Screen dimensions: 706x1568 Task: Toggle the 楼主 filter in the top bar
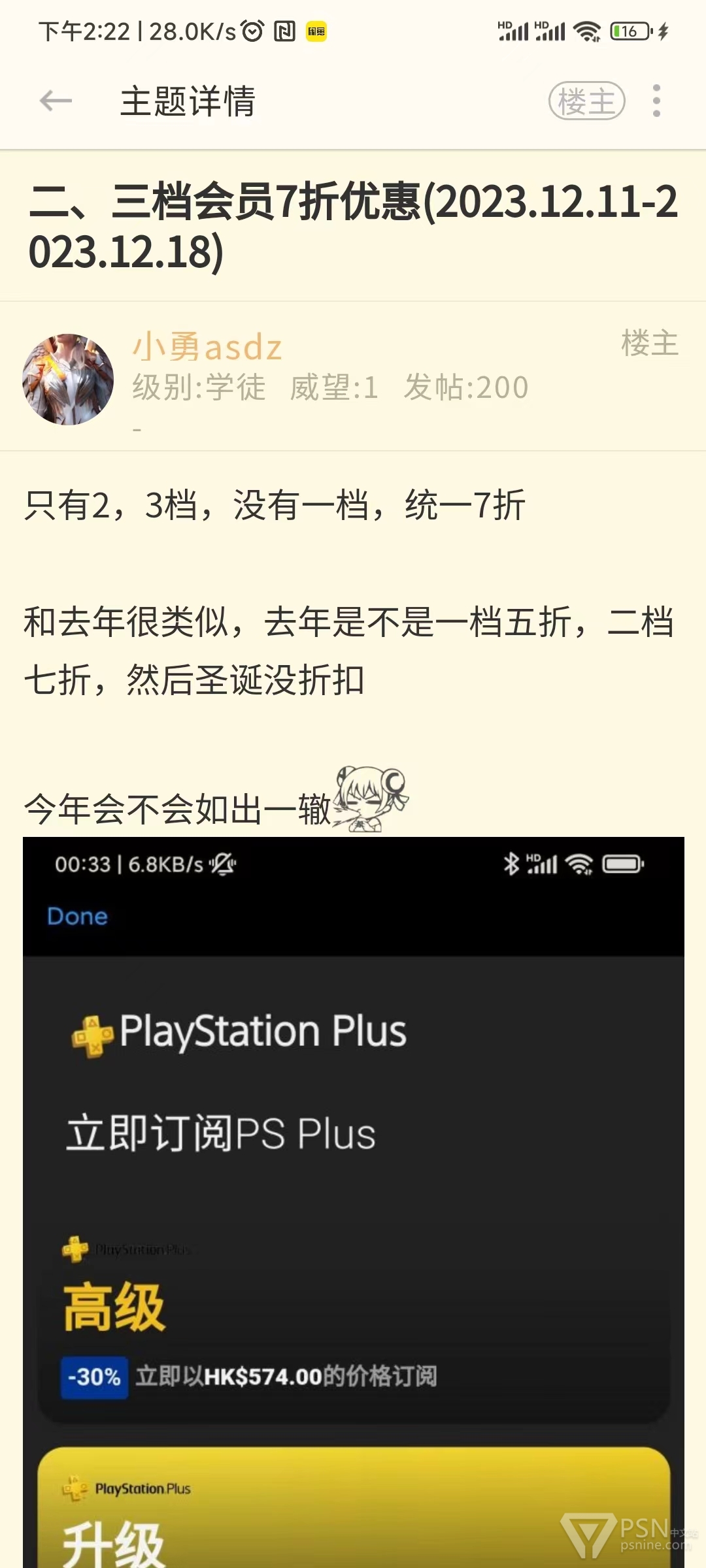tap(586, 101)
